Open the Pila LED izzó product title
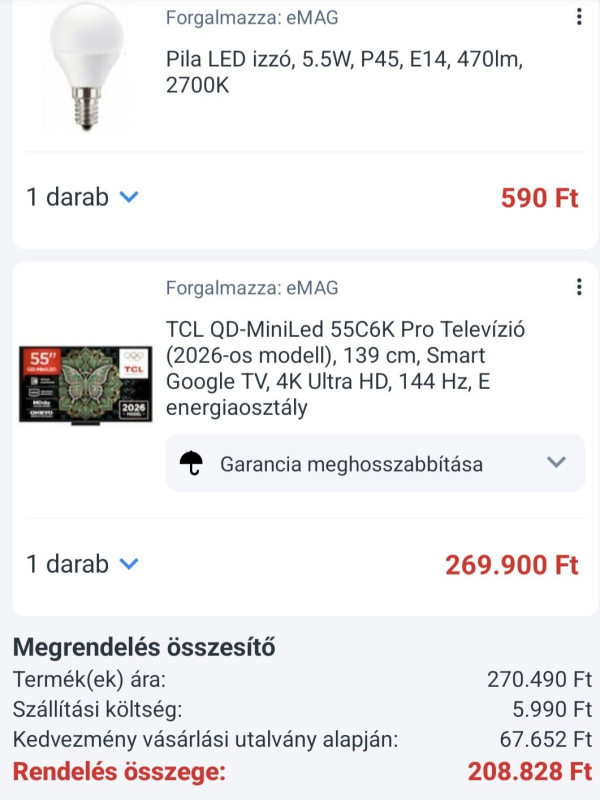 [344, 72]
